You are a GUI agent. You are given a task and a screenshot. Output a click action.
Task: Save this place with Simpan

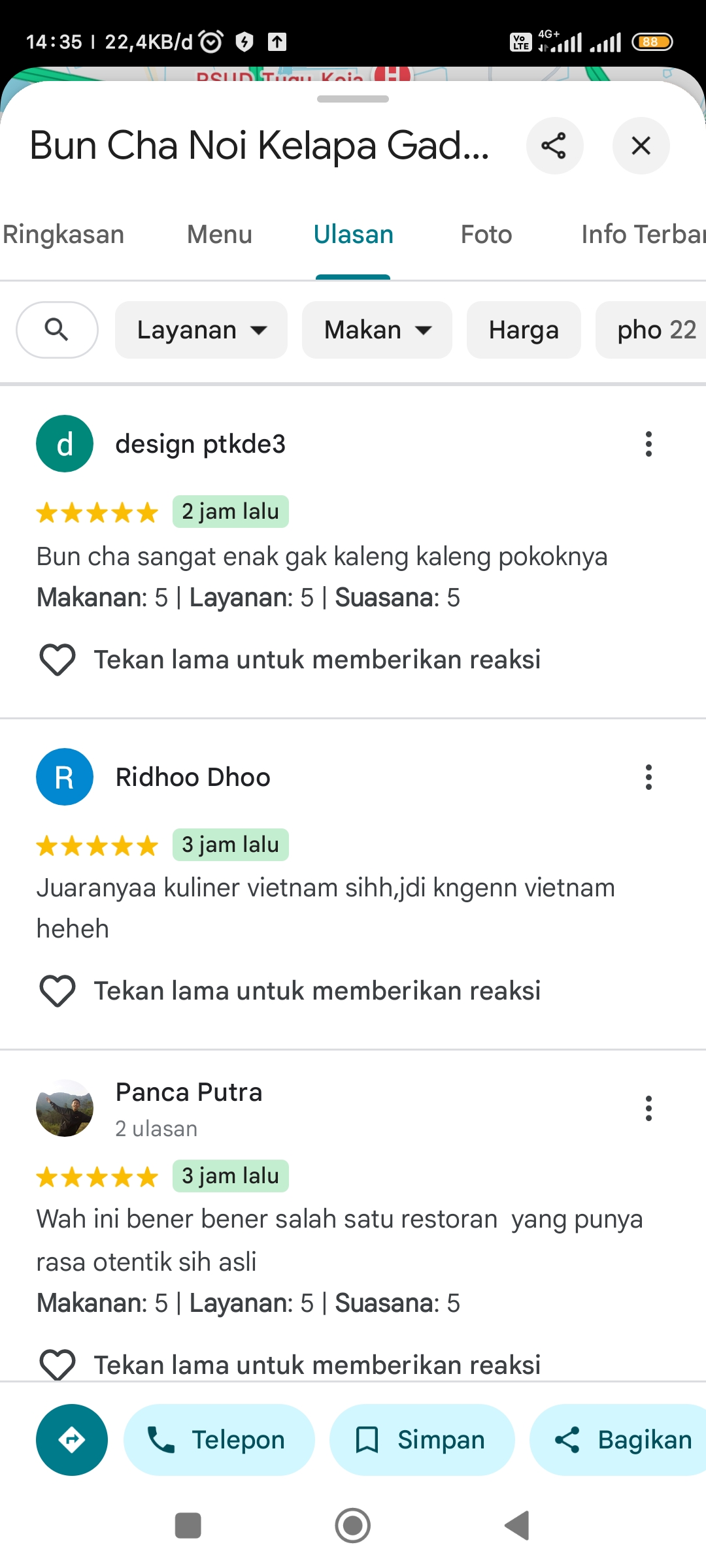pyautogui.click(x=422, y=1440)
